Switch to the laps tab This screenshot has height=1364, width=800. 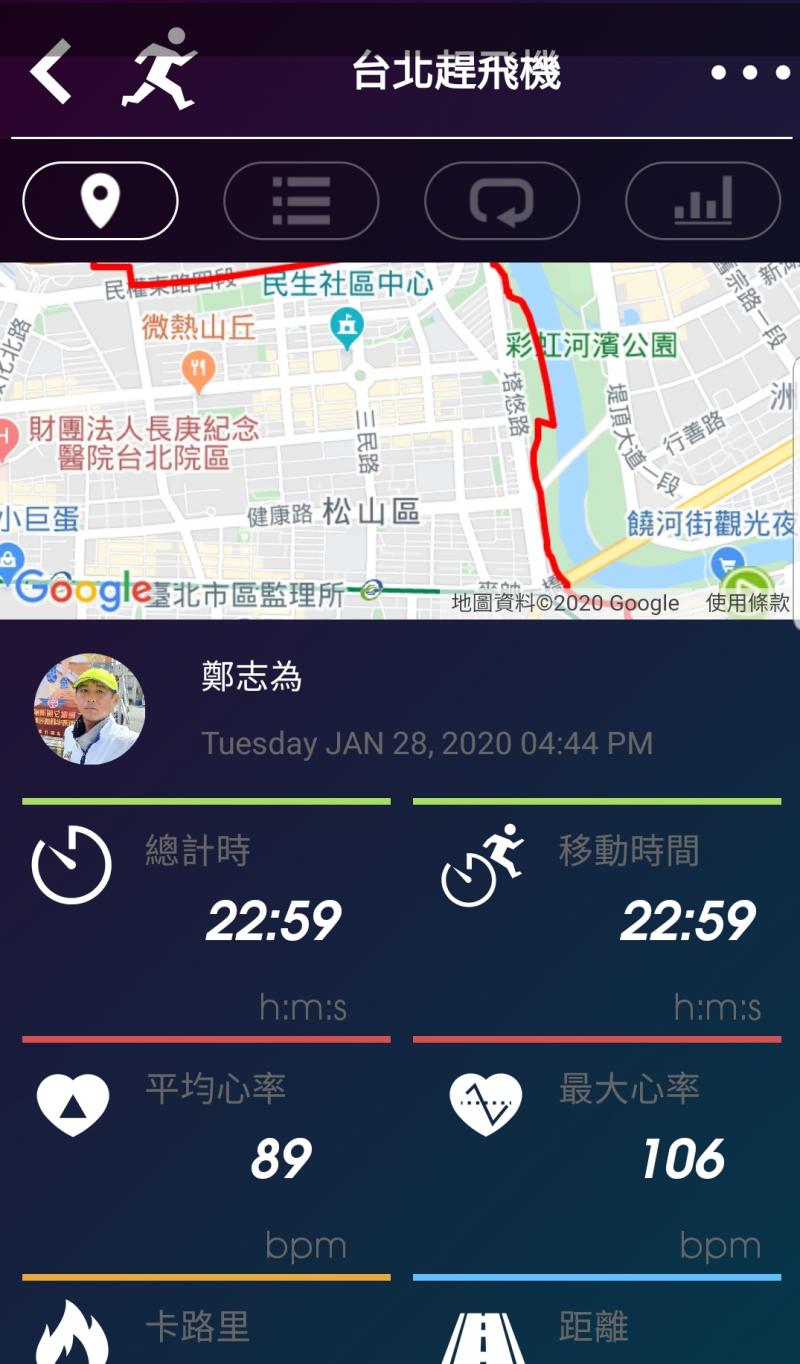pyautogui.click(x=502, y=200)
